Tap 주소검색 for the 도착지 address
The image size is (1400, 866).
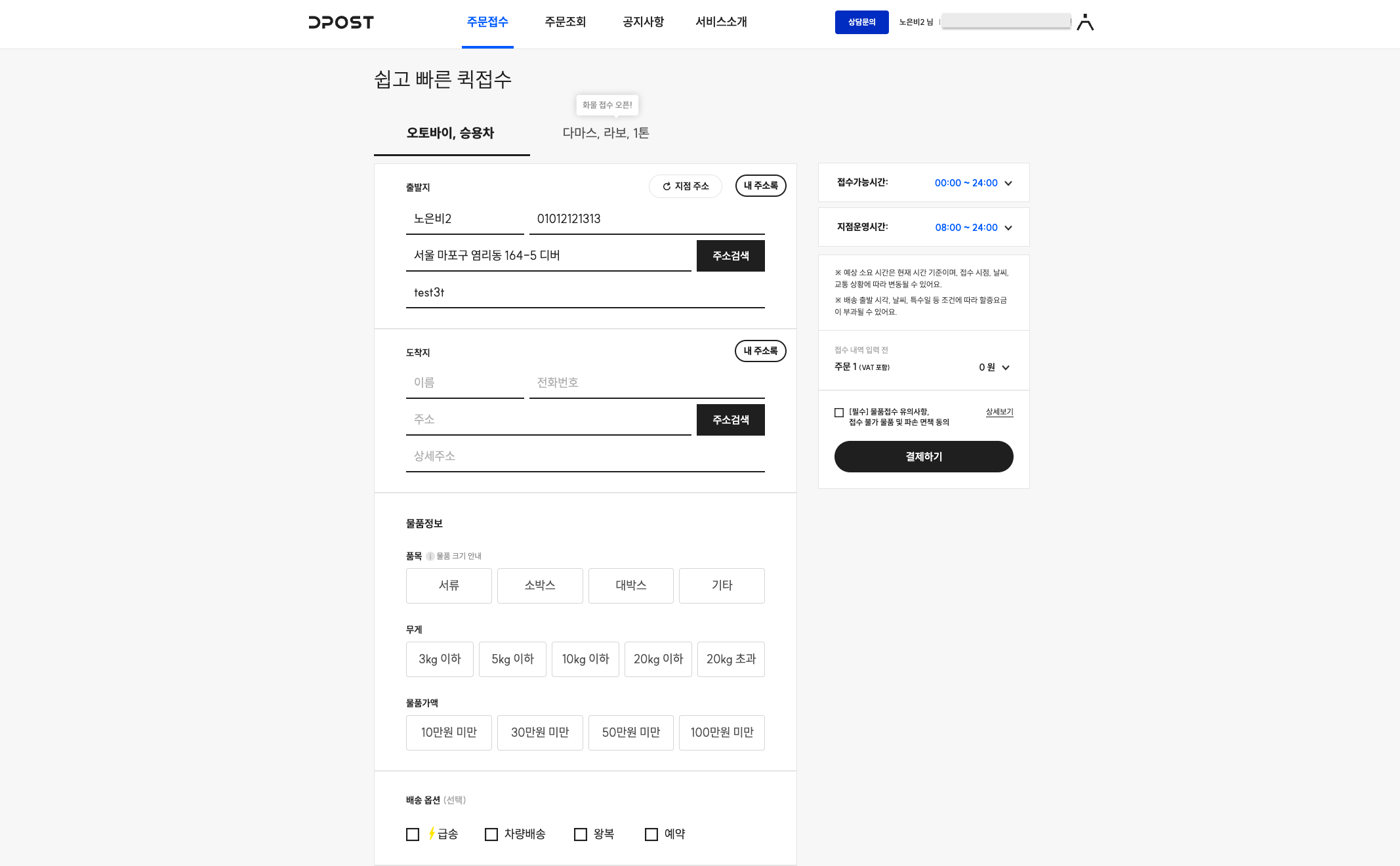(x=730, y=420)
